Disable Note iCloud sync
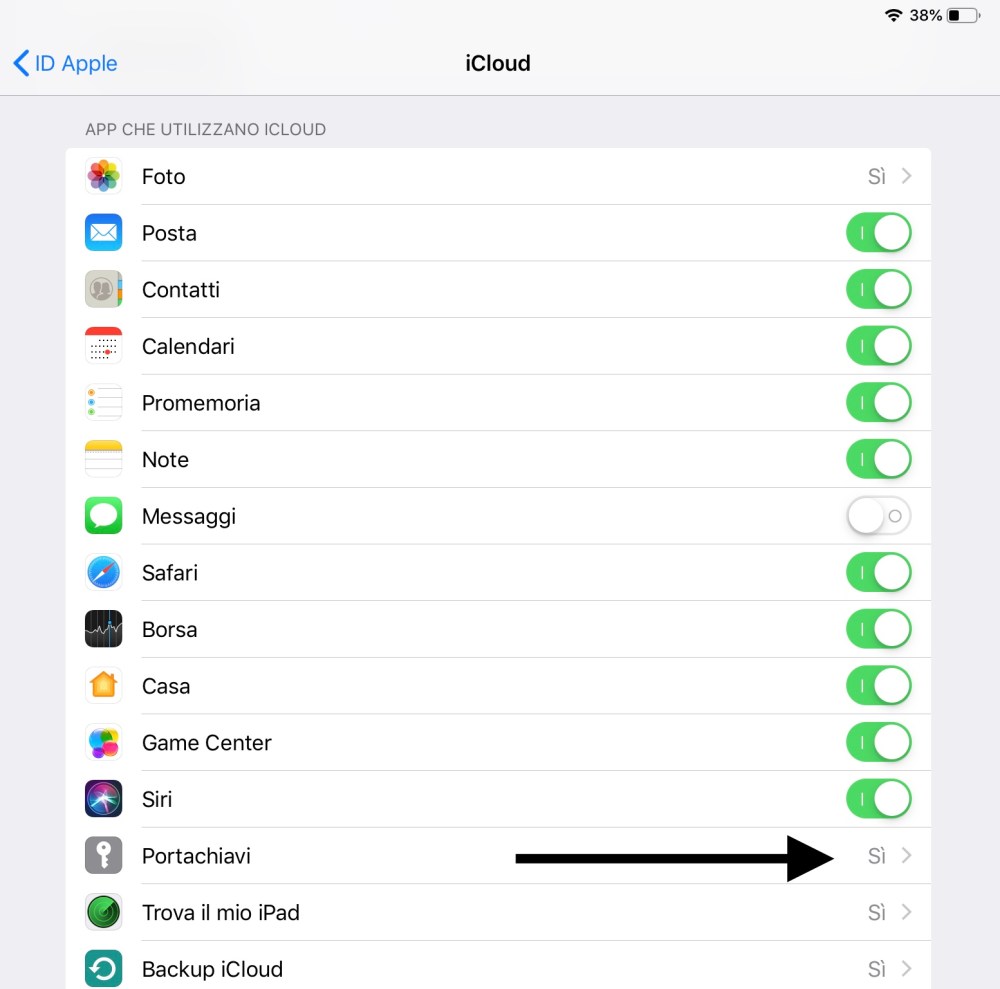This screenshot has height=989, width=1000. [x=878, y=460]
